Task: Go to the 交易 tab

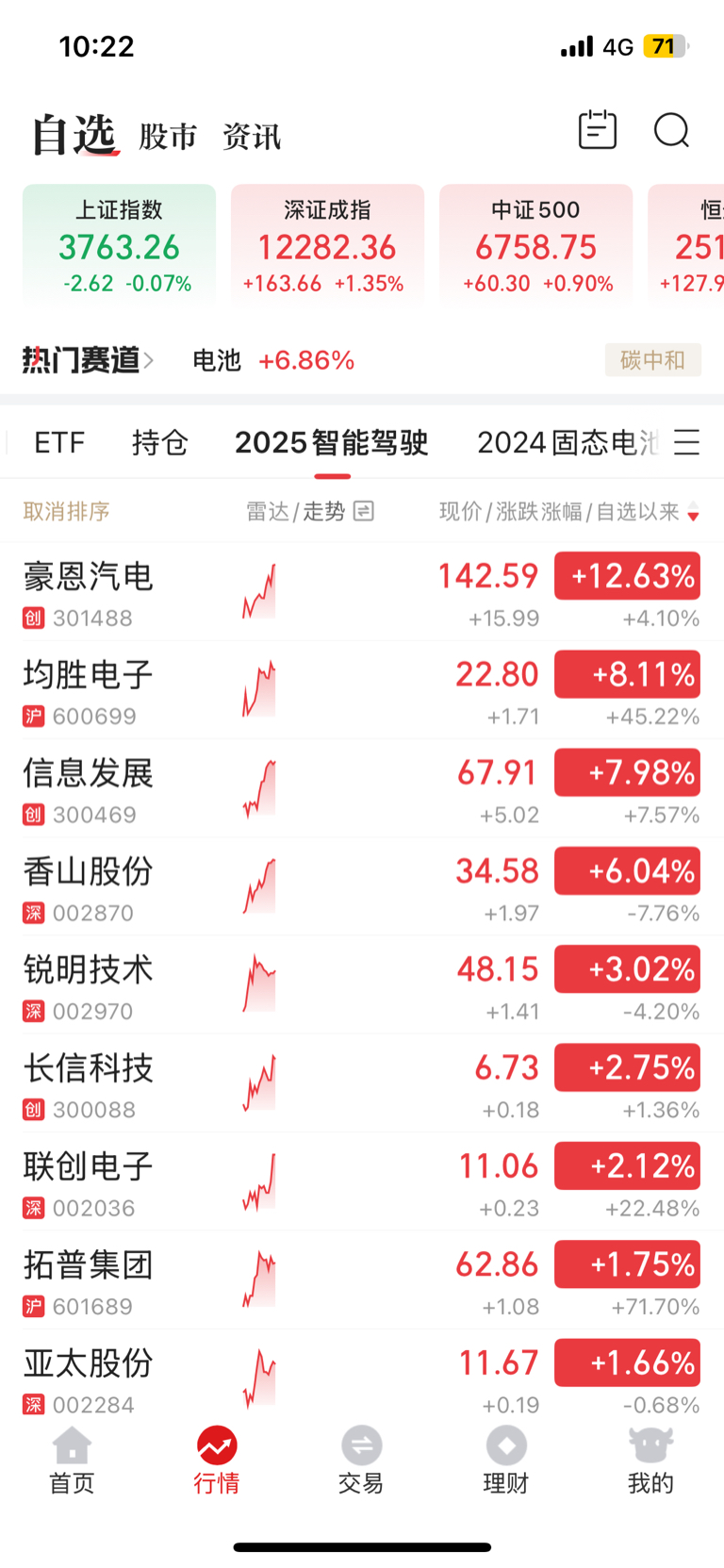Action: pos(361,1461)
